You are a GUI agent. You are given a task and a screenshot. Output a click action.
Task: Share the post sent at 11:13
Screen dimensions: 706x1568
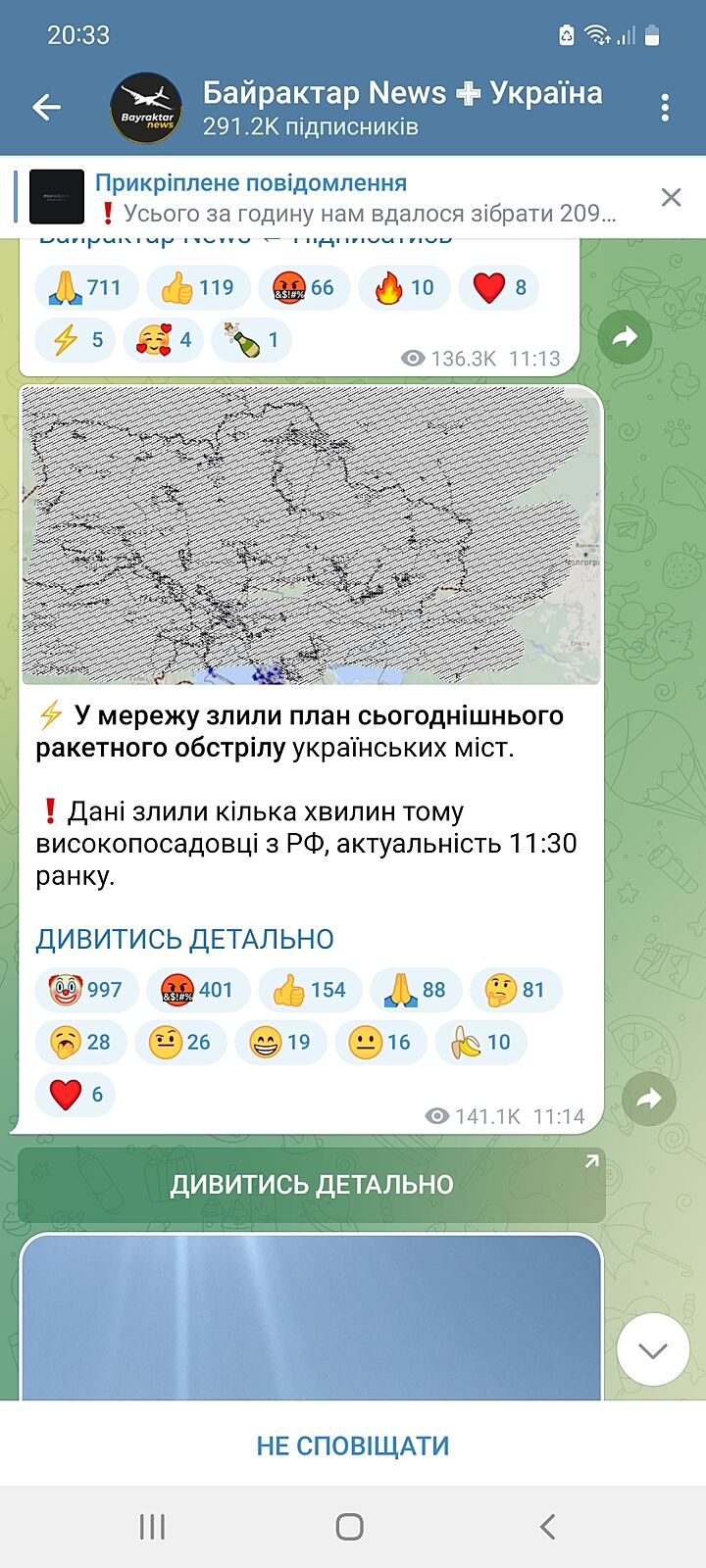pos(625,337)
